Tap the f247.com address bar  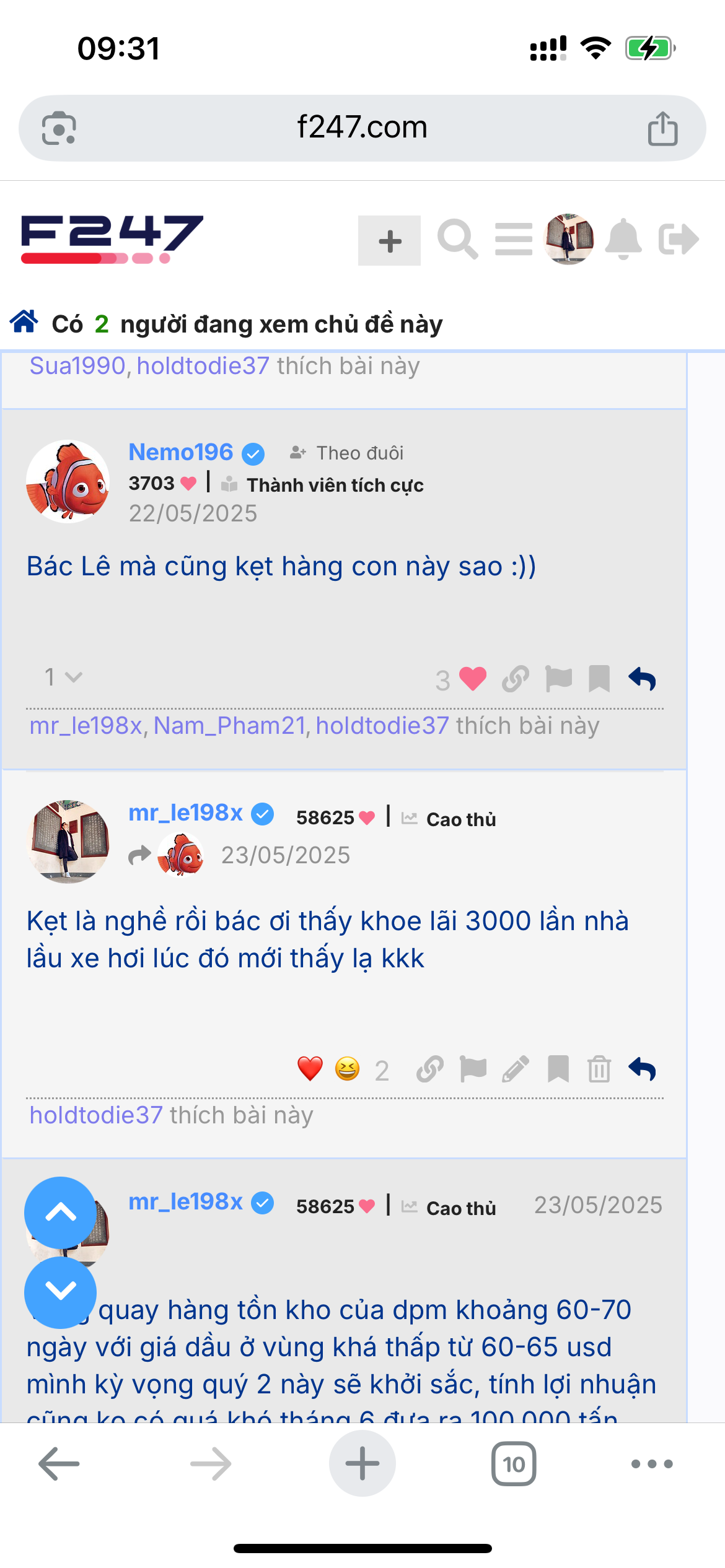coord(362,128)
